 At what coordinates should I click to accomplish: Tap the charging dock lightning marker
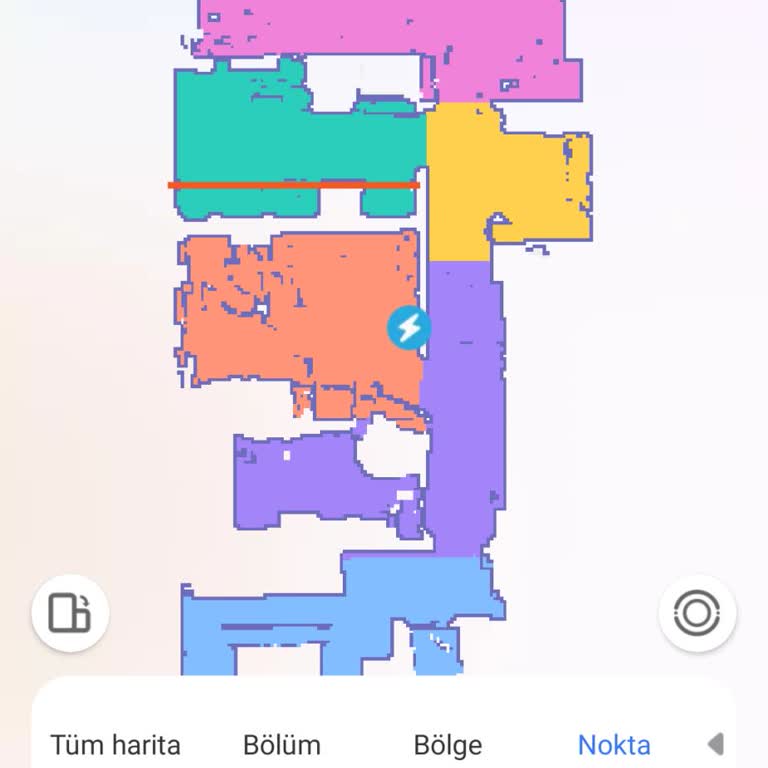coord(408,327)
